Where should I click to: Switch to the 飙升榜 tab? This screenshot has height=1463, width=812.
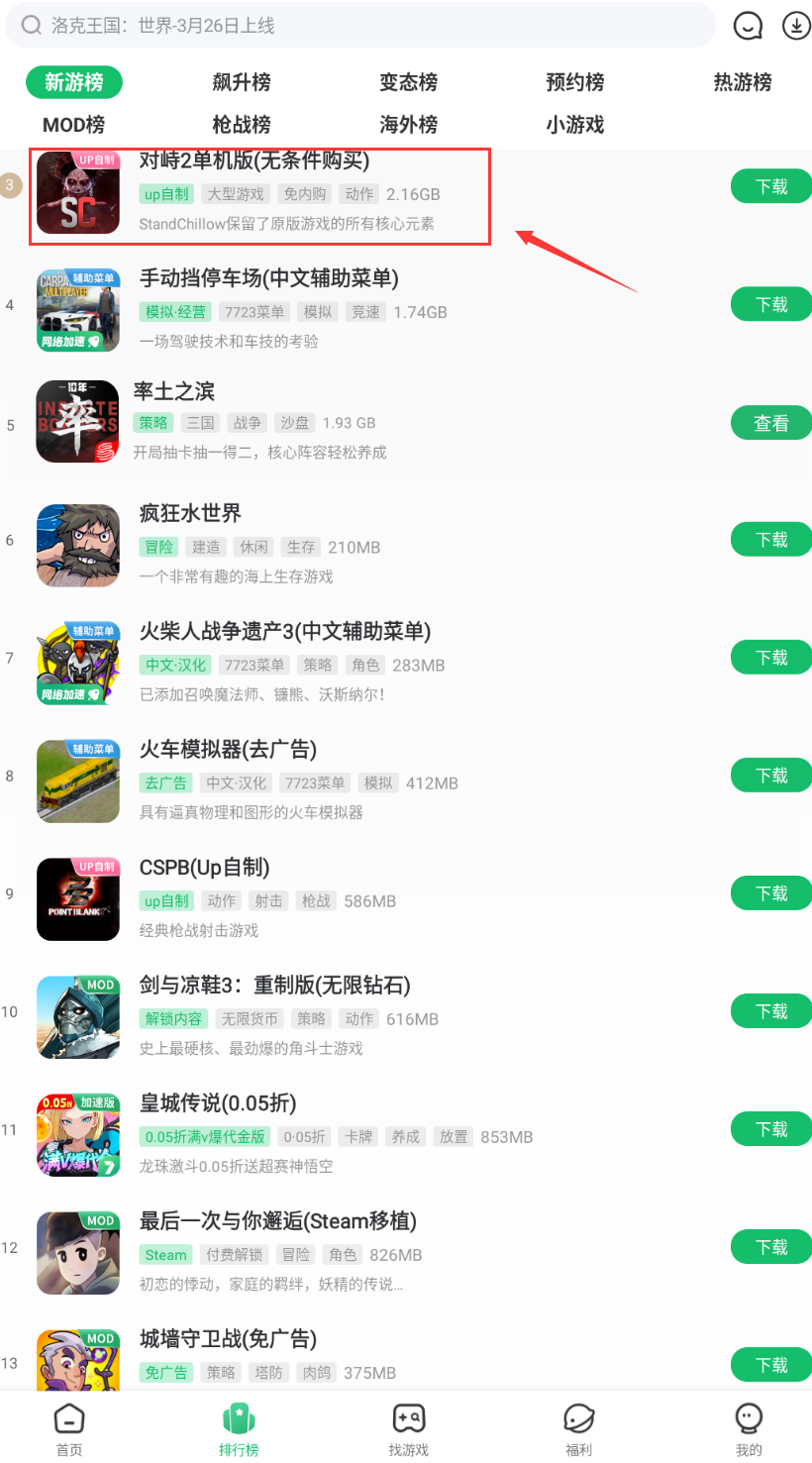[x=241, y=82]
